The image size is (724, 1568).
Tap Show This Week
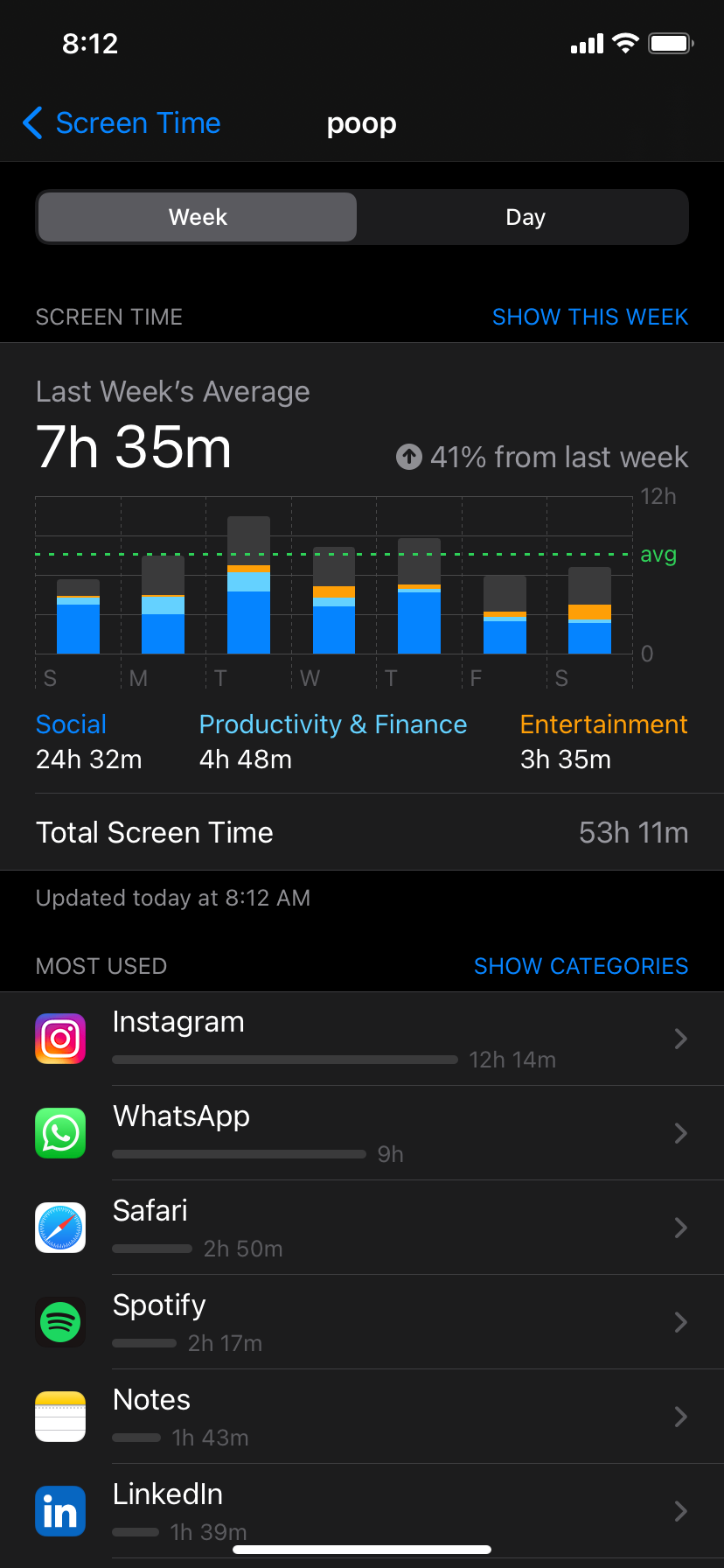[x=590, y=316]
